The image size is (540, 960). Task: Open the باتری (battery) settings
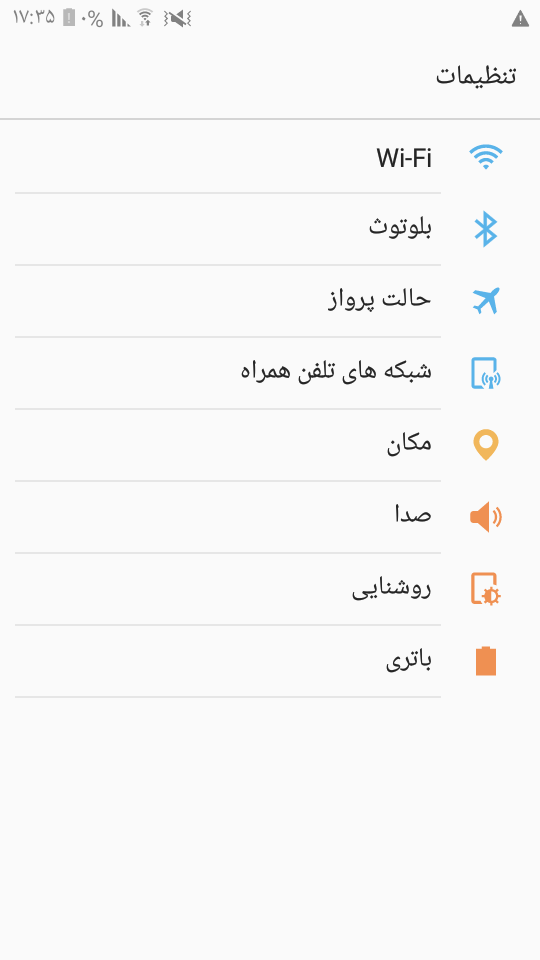point(270,661)
